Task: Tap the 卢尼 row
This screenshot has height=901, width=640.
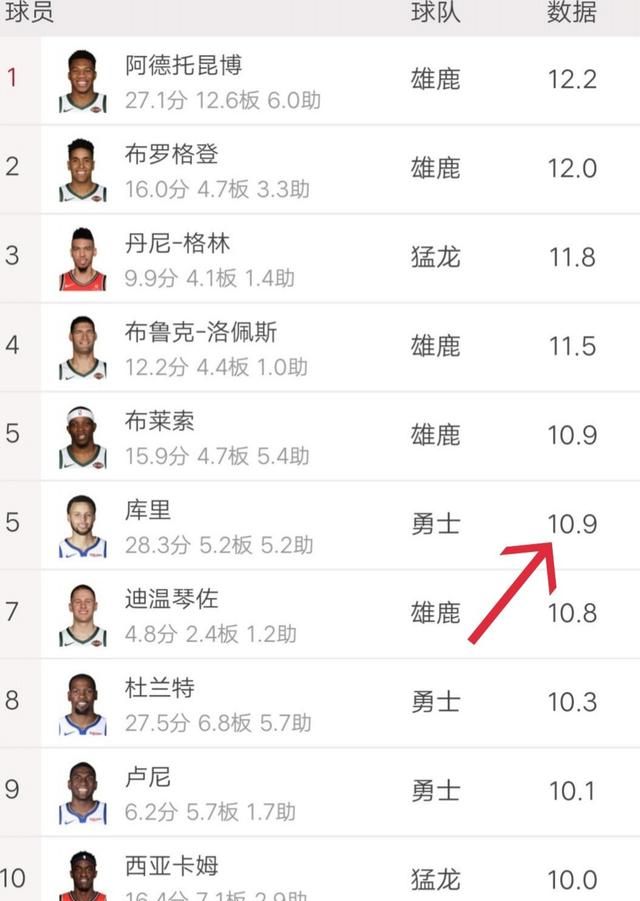Action: (148, 778)
